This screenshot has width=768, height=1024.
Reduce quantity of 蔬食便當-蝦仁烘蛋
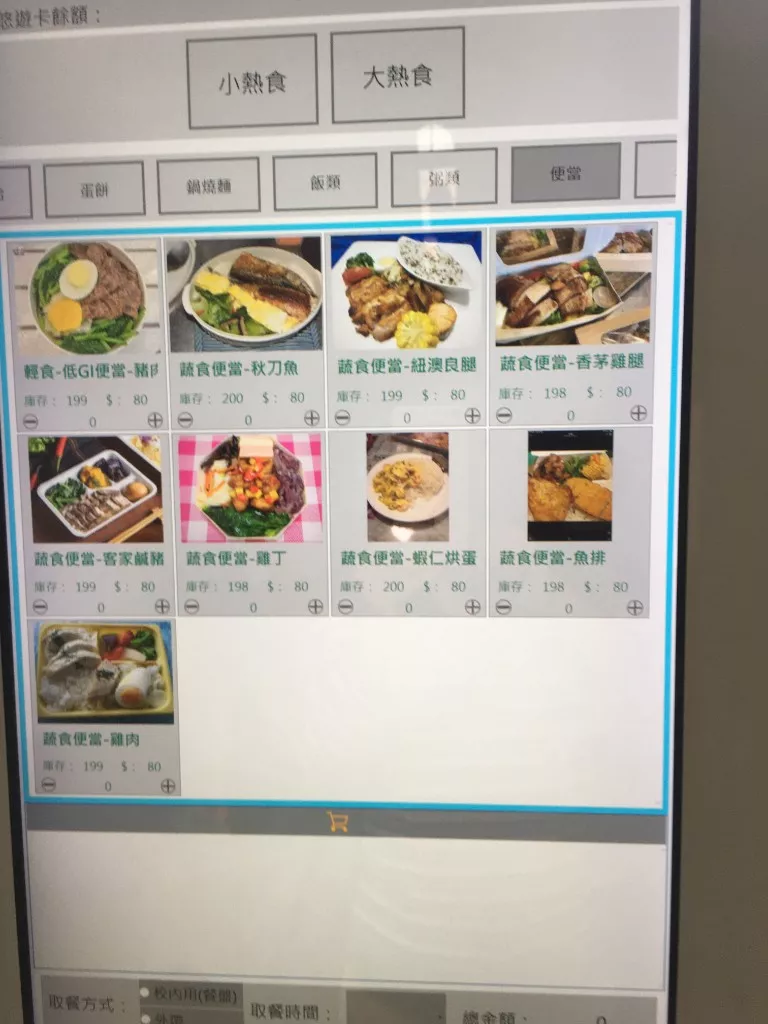point(345,606)
